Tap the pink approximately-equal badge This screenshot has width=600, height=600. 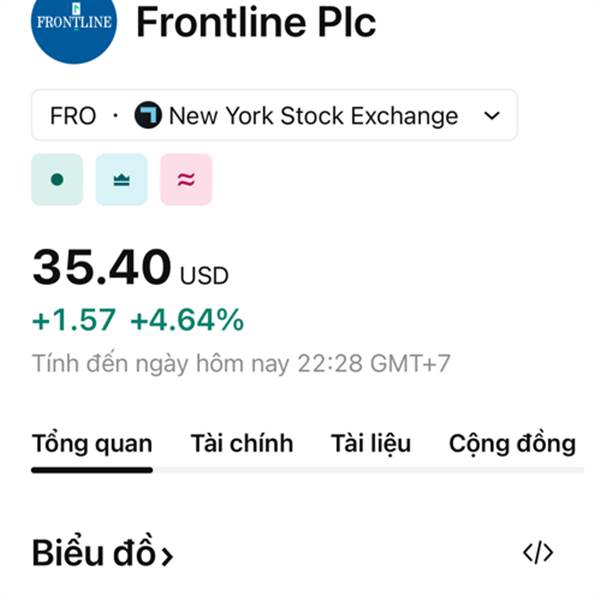coord(186,180)
